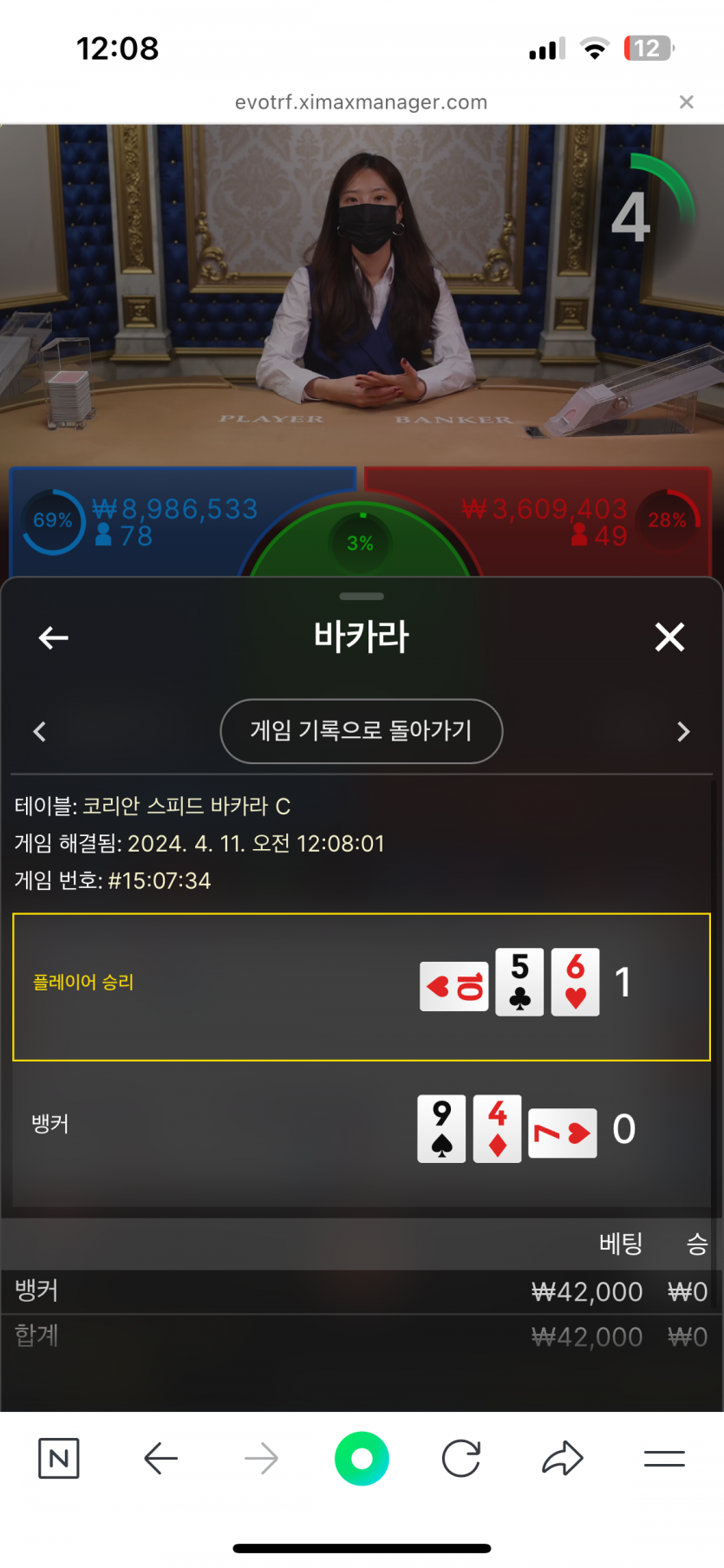Open the browser menu
The width and height of the screenshot is (724, 1568).
pos(664,1459)
